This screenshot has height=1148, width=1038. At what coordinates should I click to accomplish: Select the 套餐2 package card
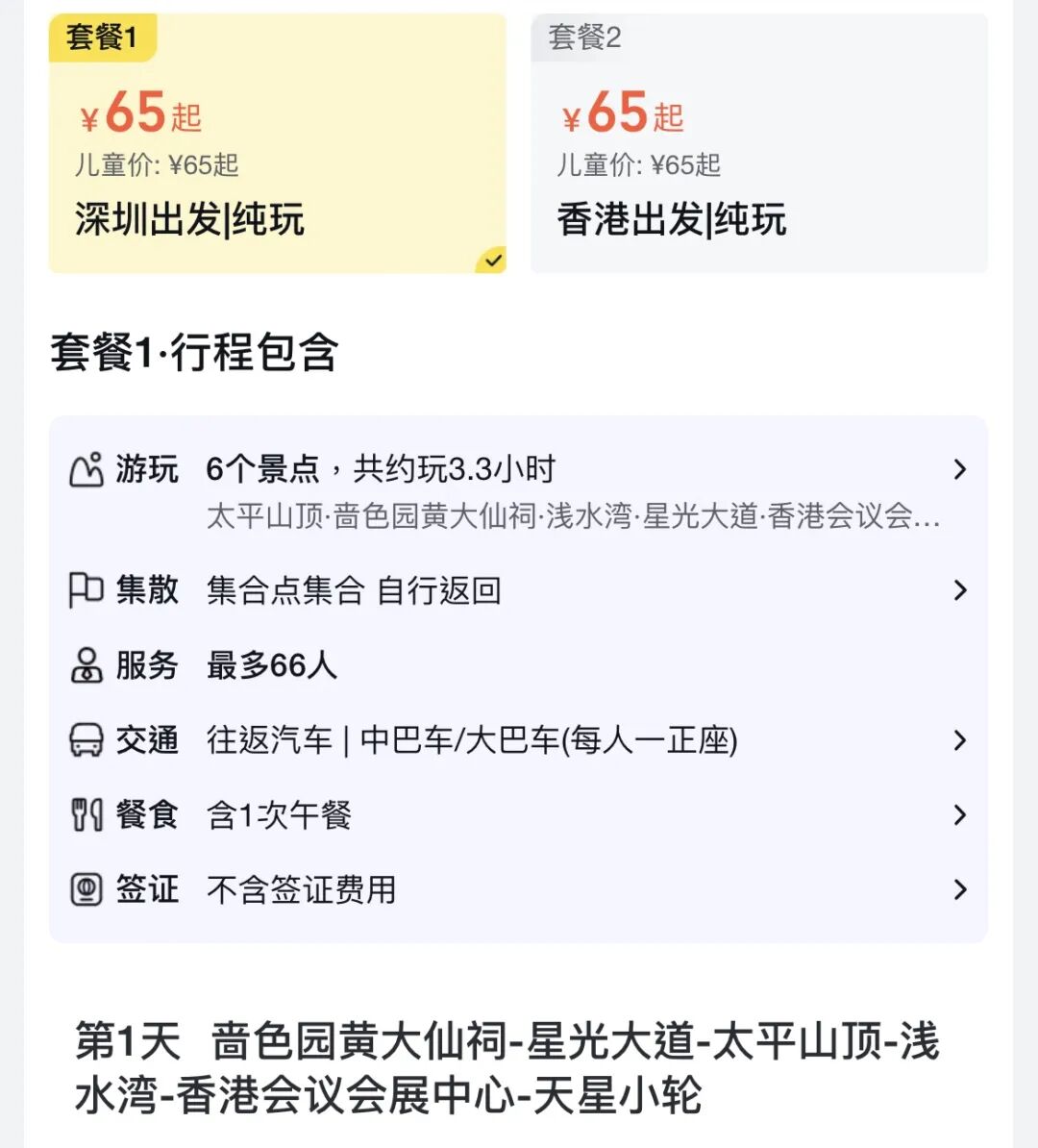click(x=758, y=139)
